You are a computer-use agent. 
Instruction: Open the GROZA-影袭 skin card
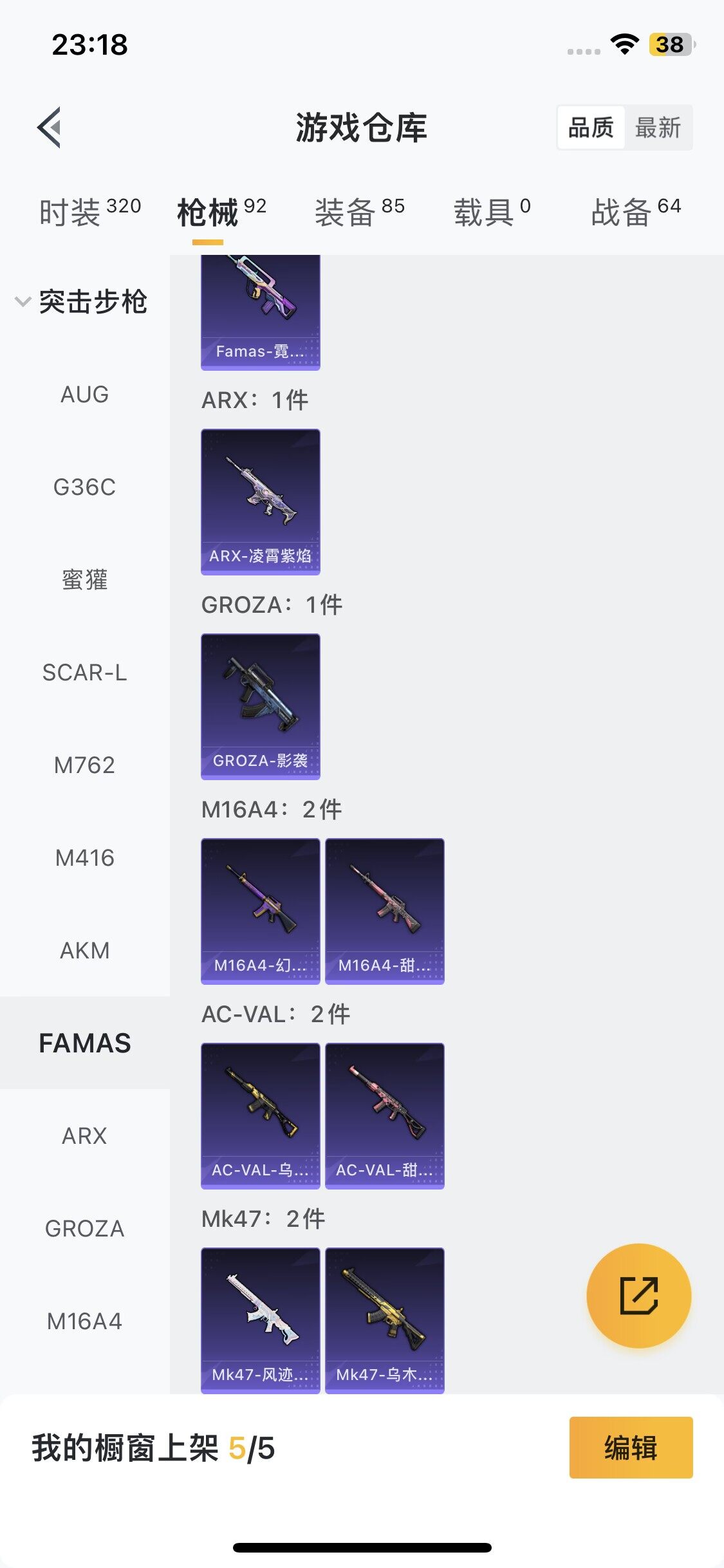pos(261,706)
